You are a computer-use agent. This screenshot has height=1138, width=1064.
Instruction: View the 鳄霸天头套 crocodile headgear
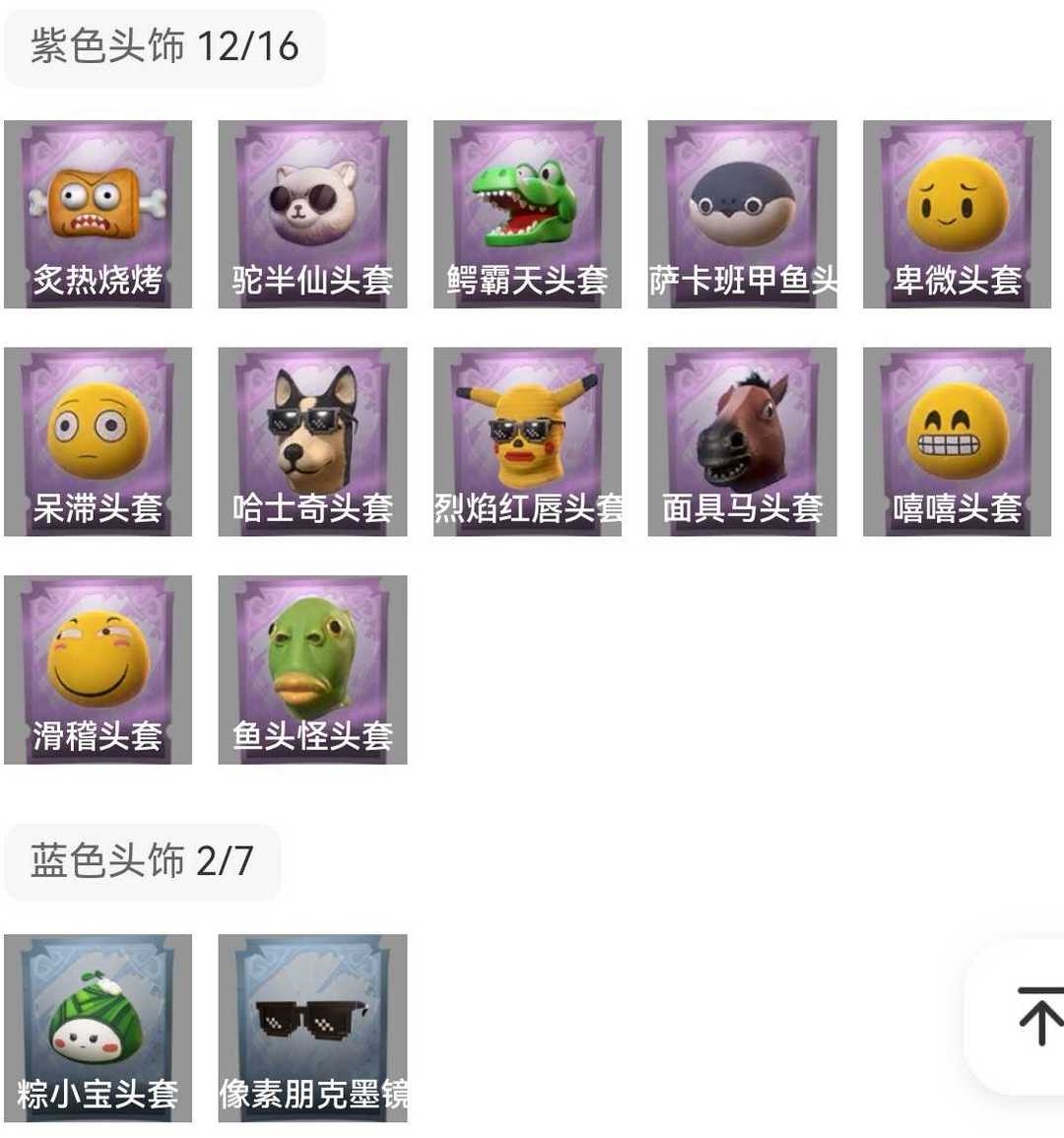528,215
